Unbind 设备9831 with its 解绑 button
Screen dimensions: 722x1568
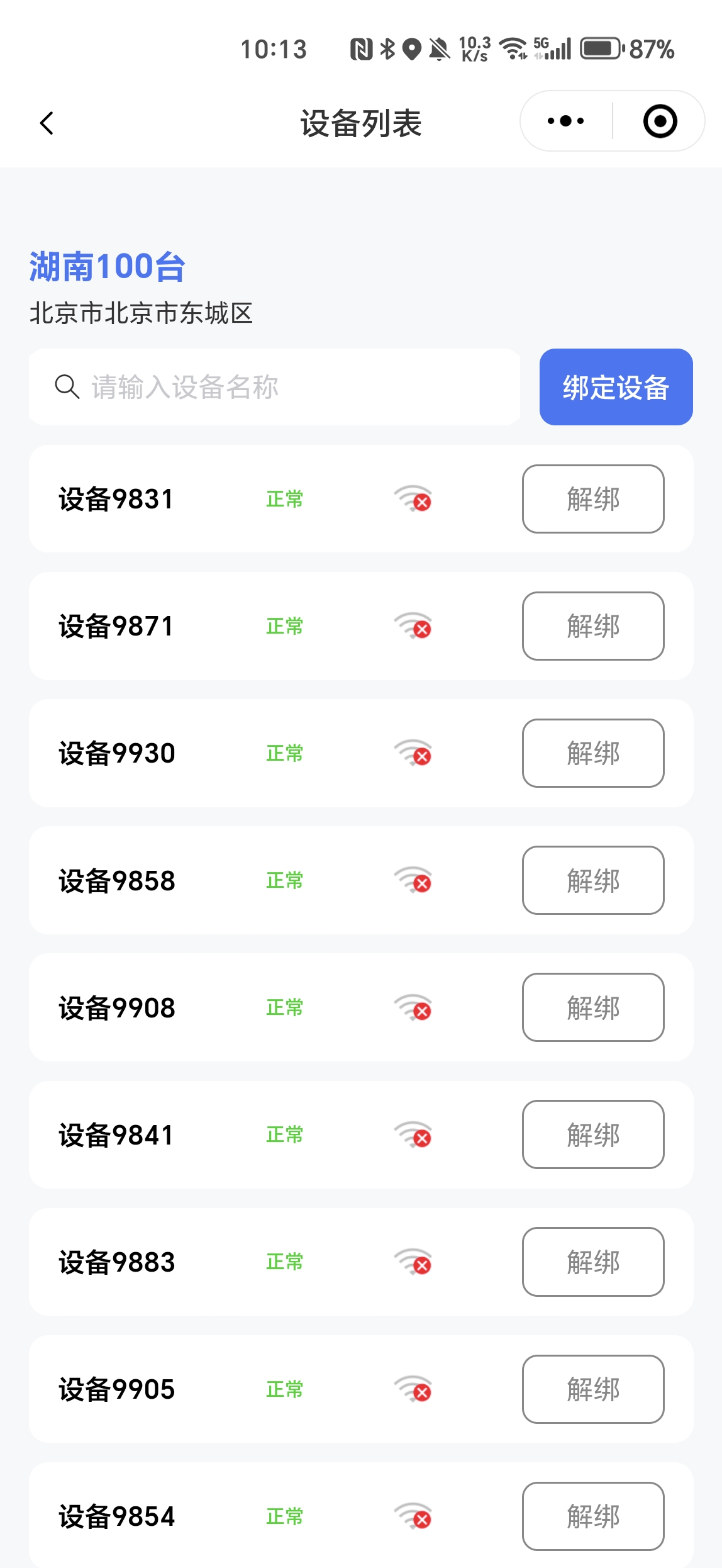(593, 499)
